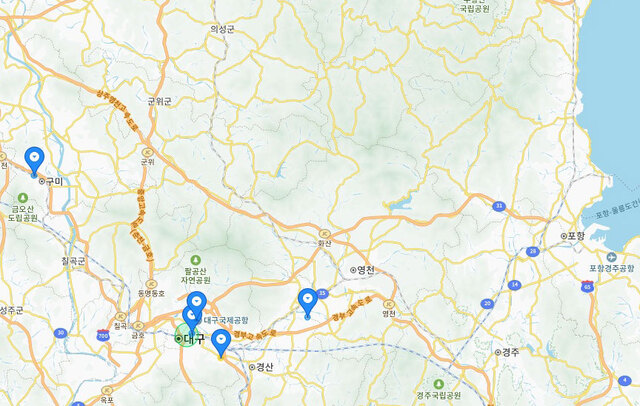Open the pin next to route 35 marker

[x=307, y=300]
